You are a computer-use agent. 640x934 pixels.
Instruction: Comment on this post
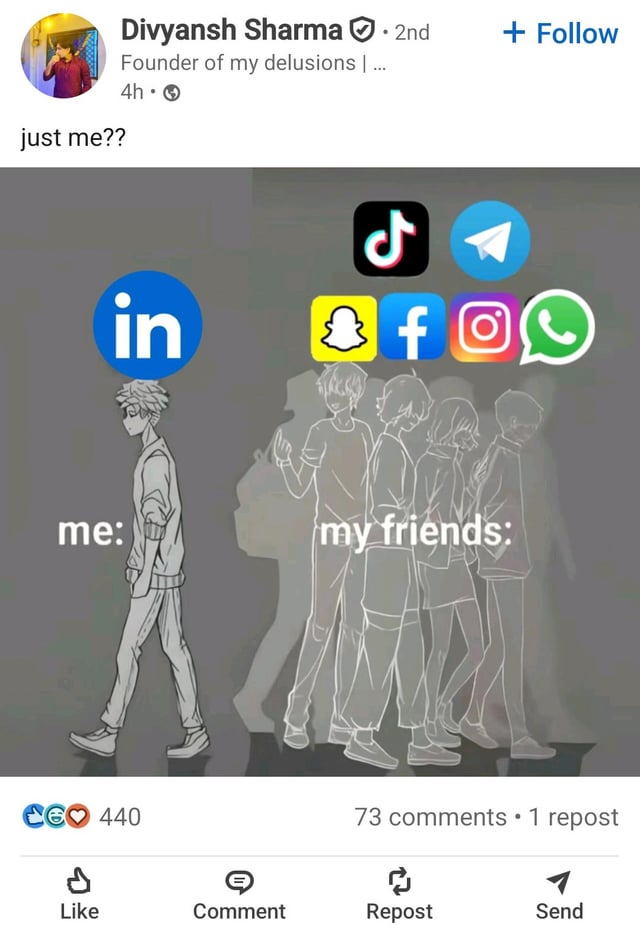pos(239,894)
